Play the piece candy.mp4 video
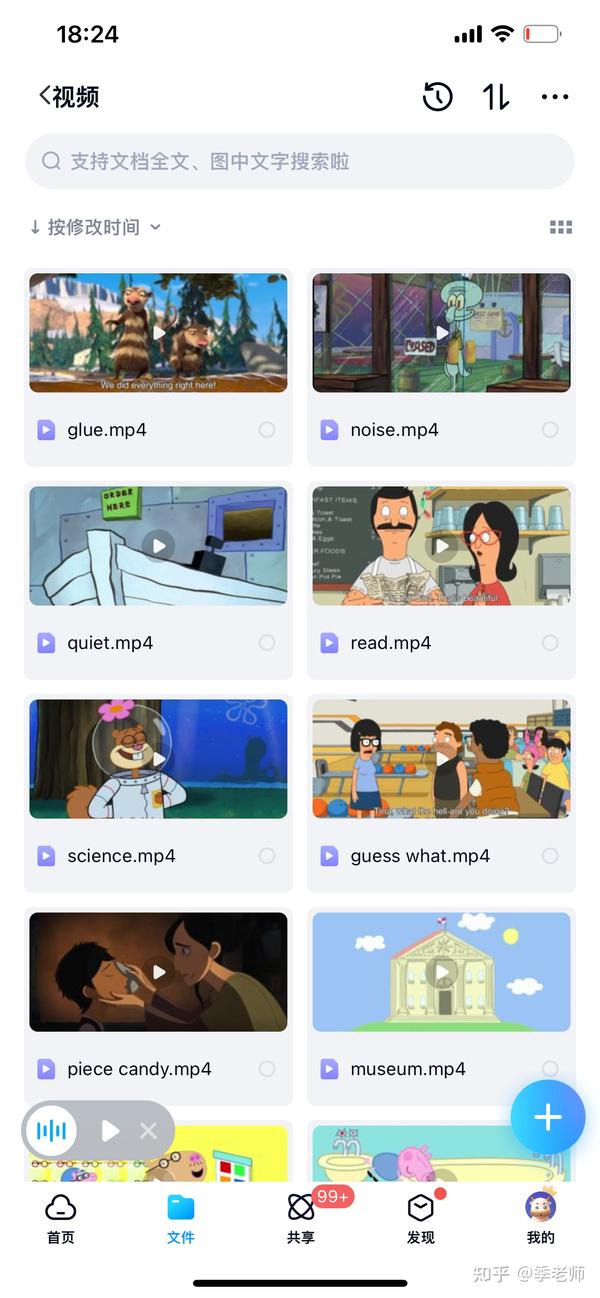Image resolution: width=600 pixels, height=1298 pixels. point(158,972)
